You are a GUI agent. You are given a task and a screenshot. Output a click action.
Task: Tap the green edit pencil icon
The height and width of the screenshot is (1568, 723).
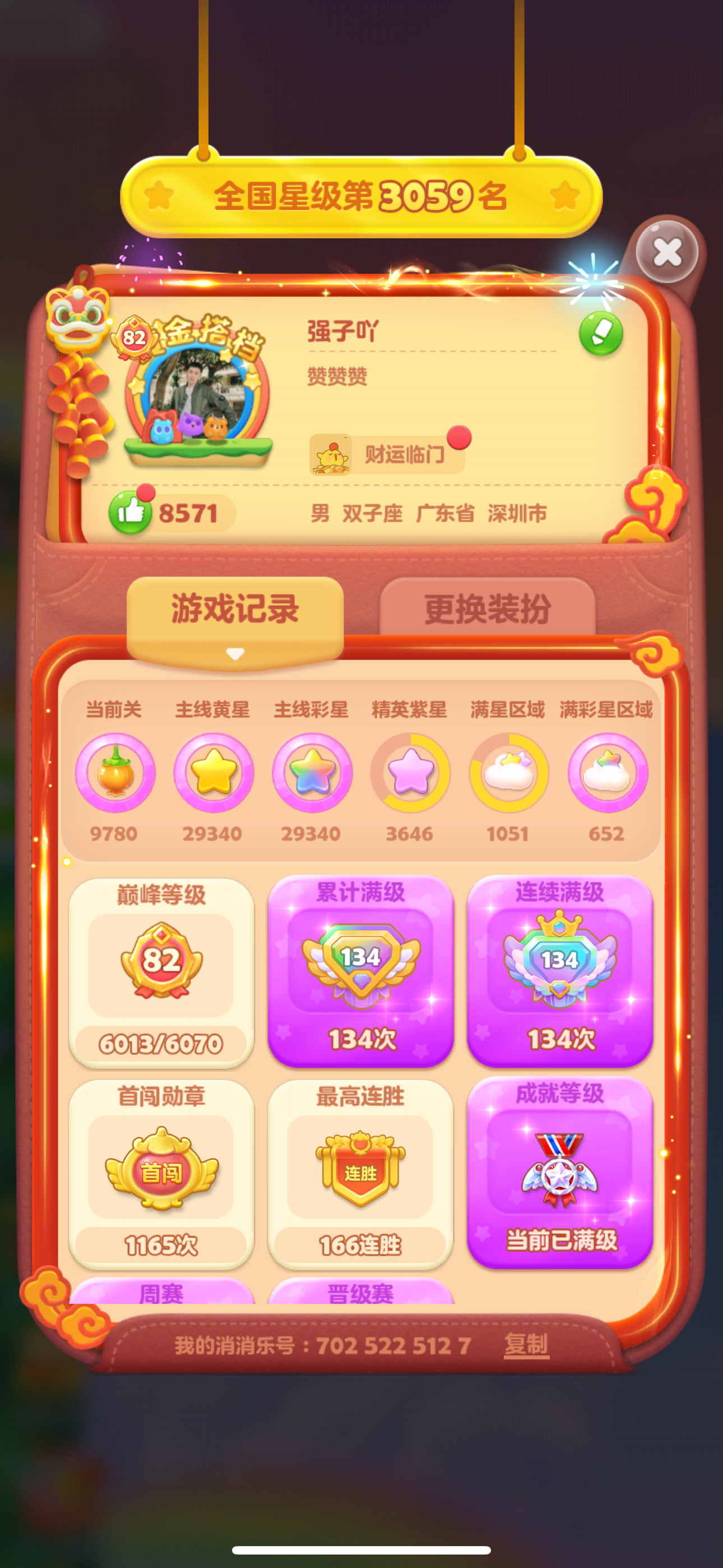[601, 333]
